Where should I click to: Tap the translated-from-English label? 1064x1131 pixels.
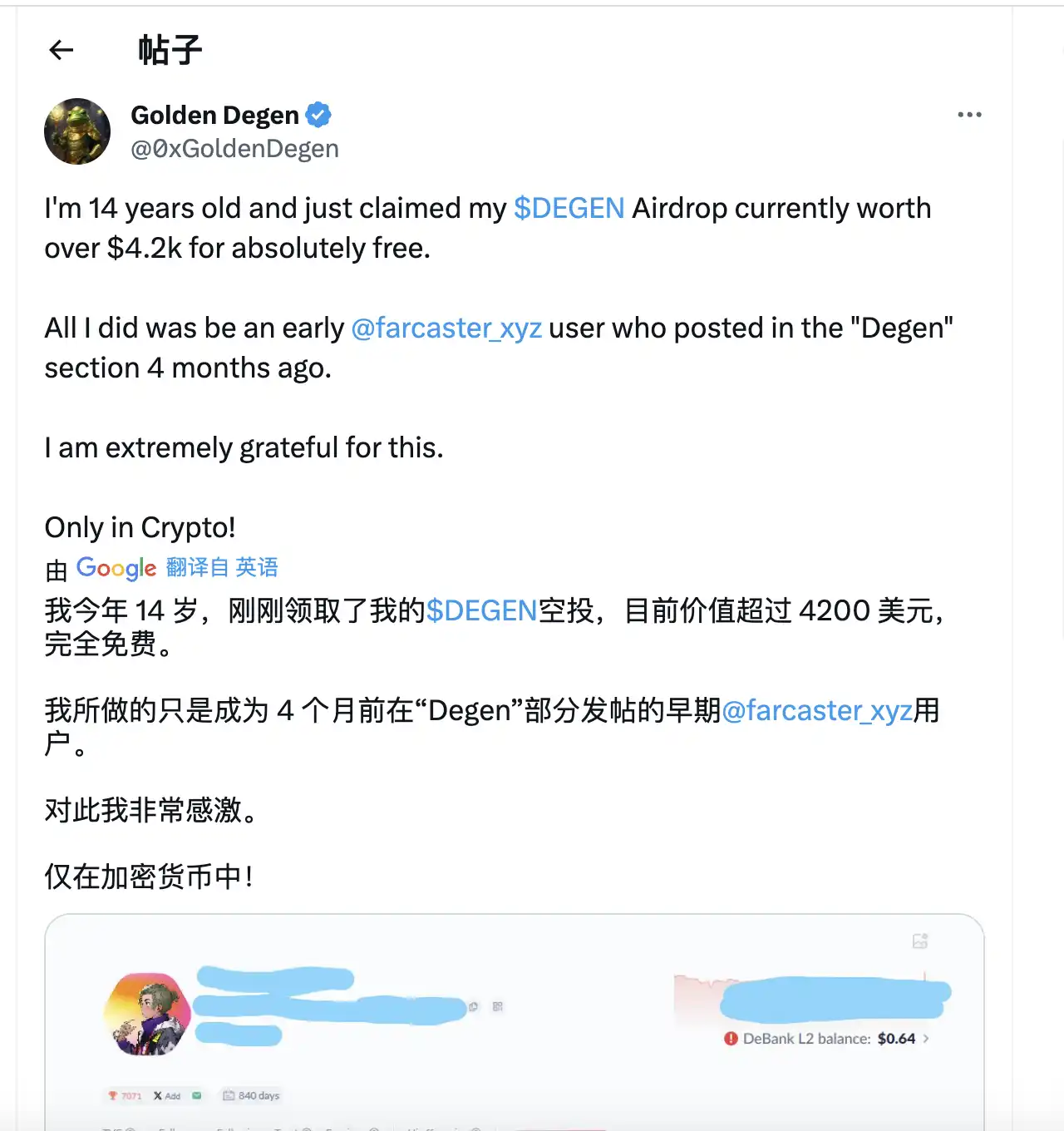pyautogui.click(x=222, y=568)
